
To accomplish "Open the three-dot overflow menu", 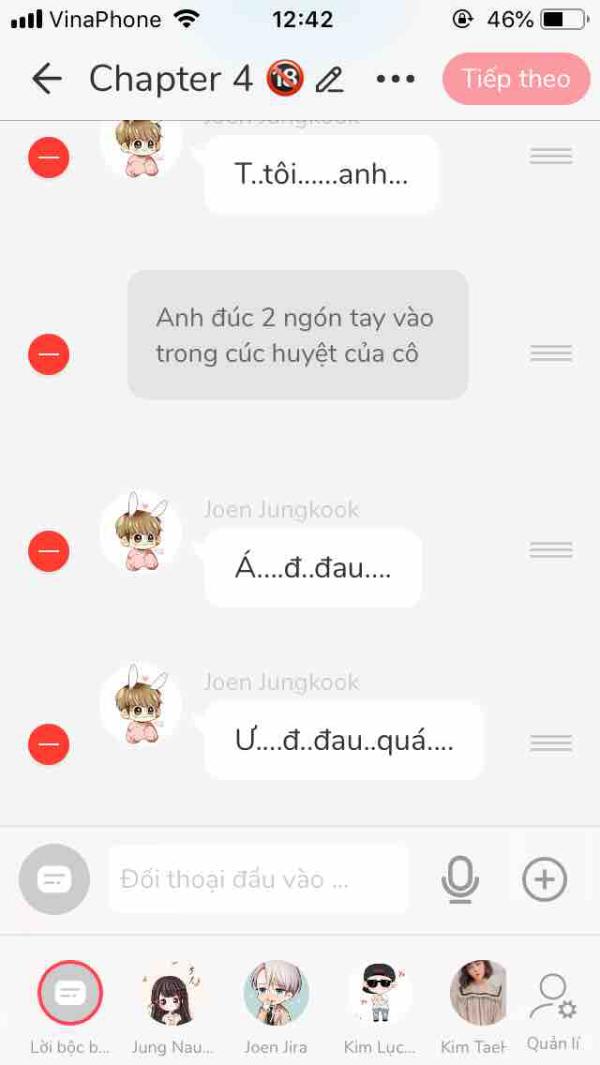I will point(395,79).
